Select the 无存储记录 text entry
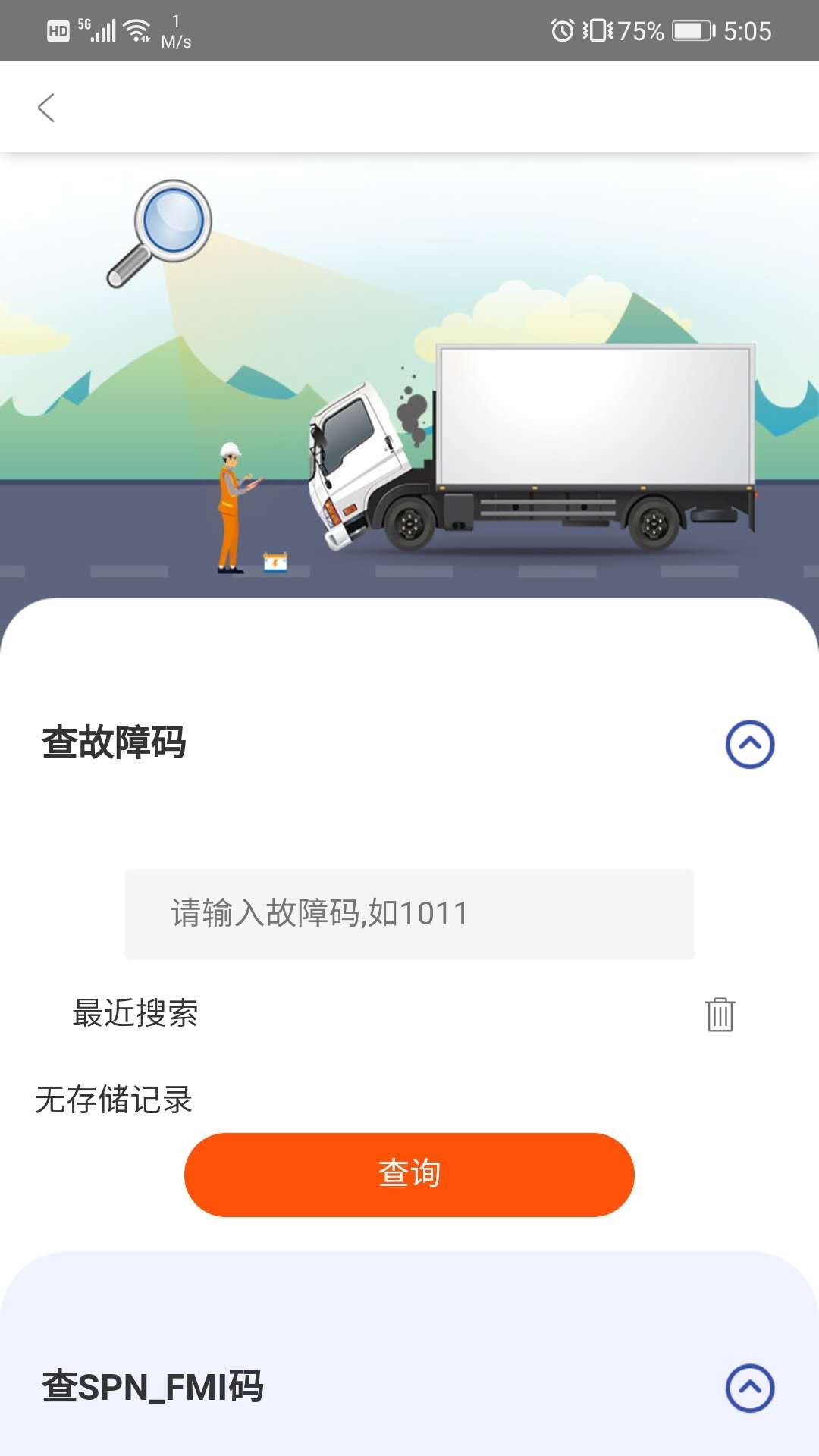This screenshot has width=819, height=1456. pos(112,1101)
